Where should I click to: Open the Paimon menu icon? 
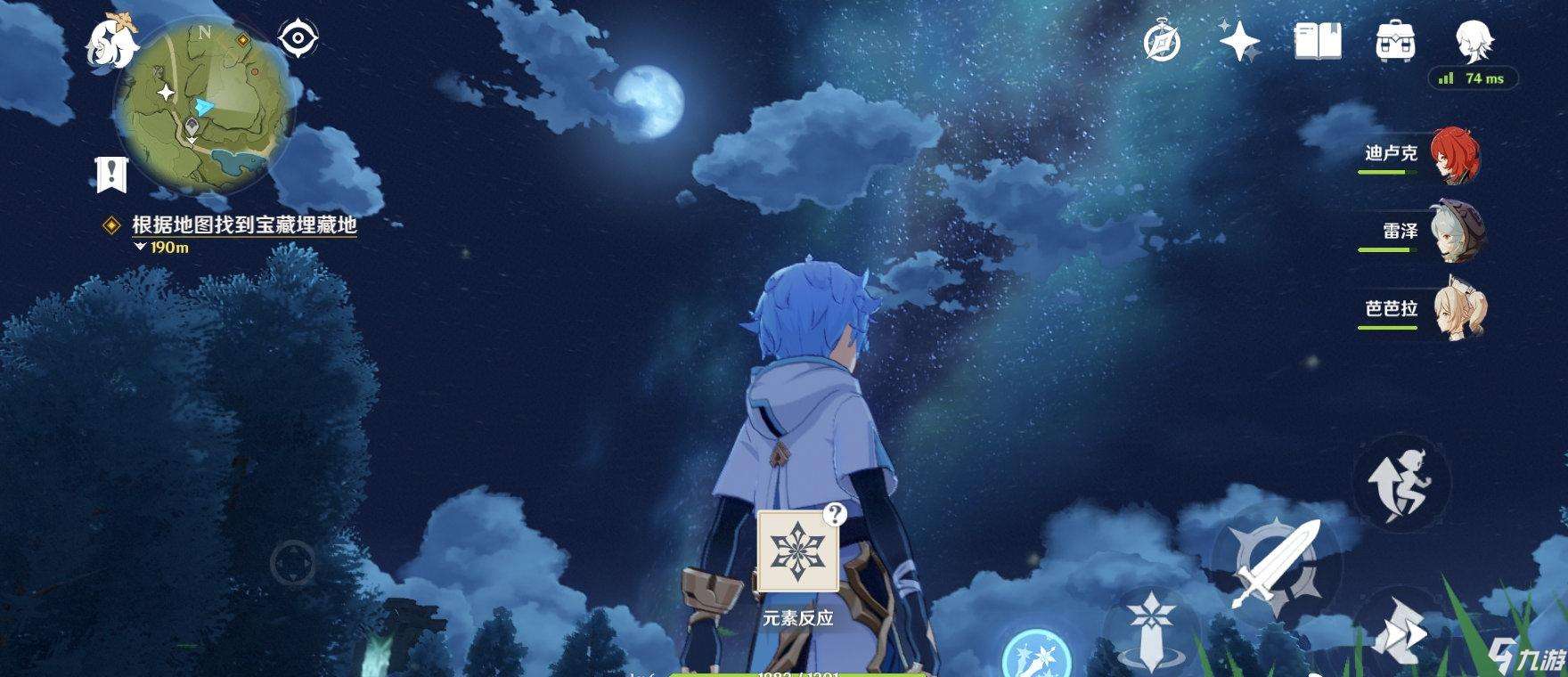(x=113, y=42)
